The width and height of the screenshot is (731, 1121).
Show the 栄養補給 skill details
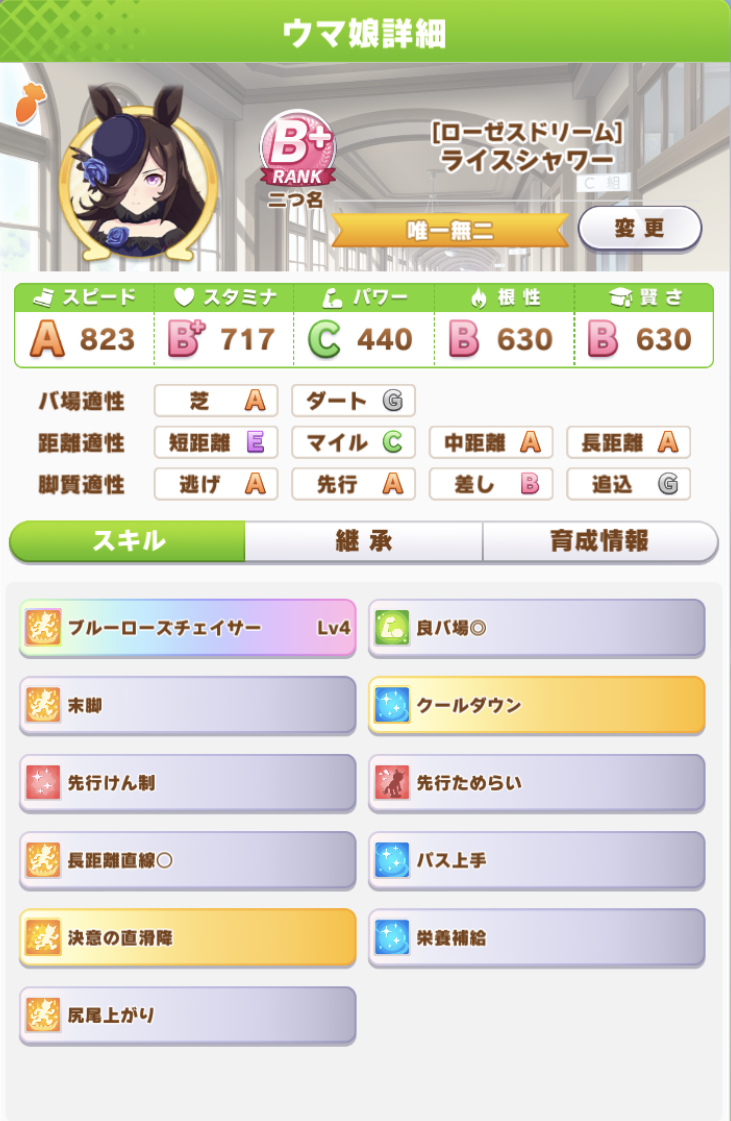pos(536,938)
